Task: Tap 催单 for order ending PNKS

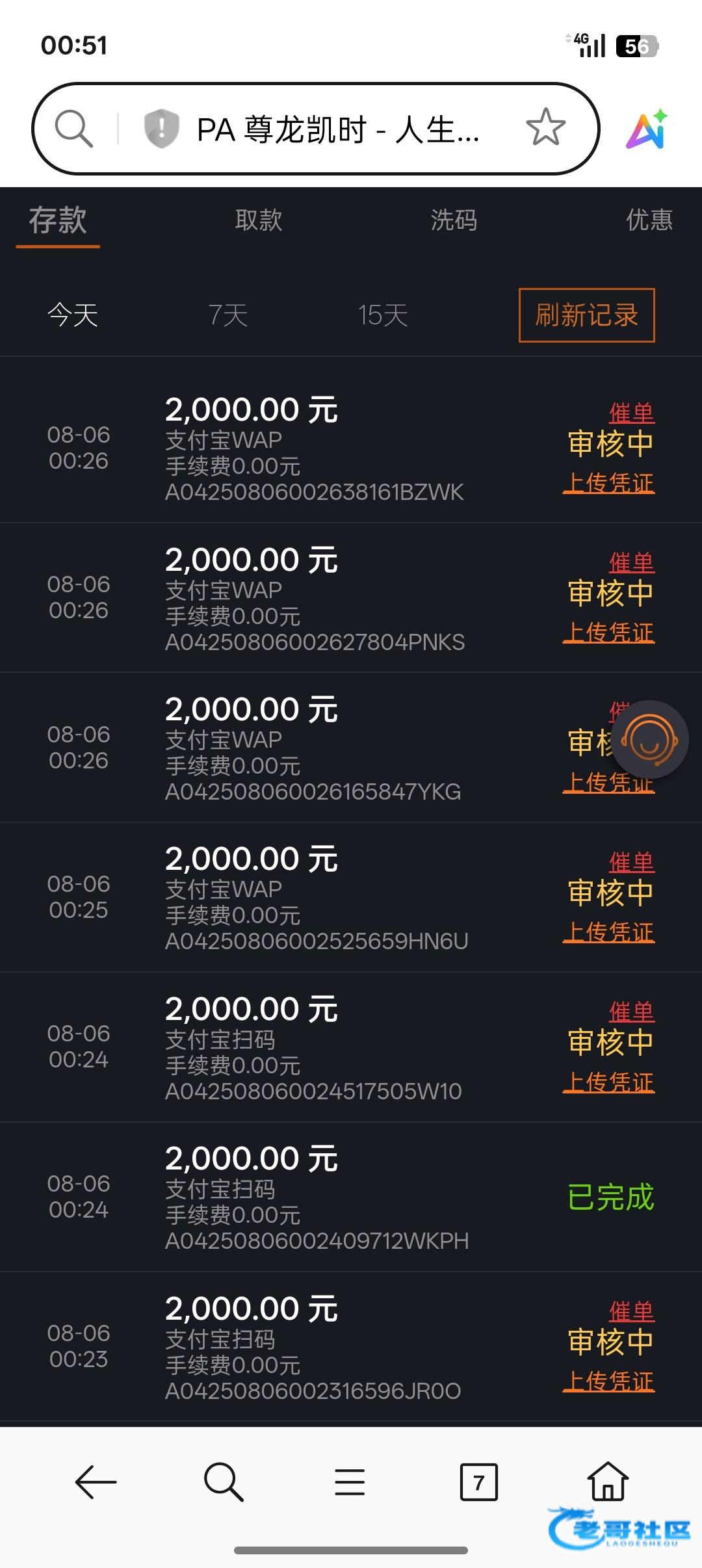Action: (631, 562)
